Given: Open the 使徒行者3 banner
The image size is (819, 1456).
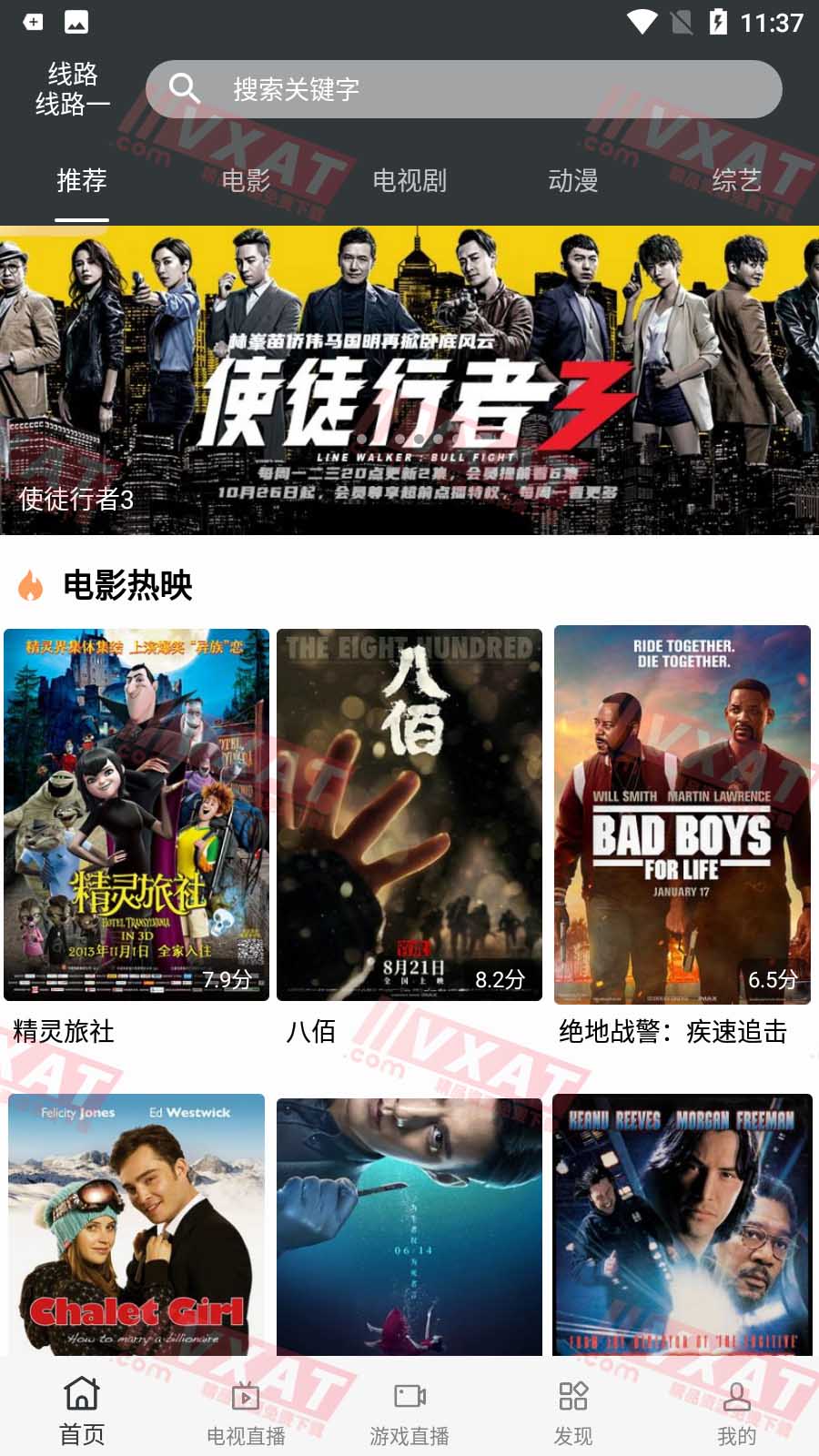Looking at the screenshot, I should click(409, 380).
